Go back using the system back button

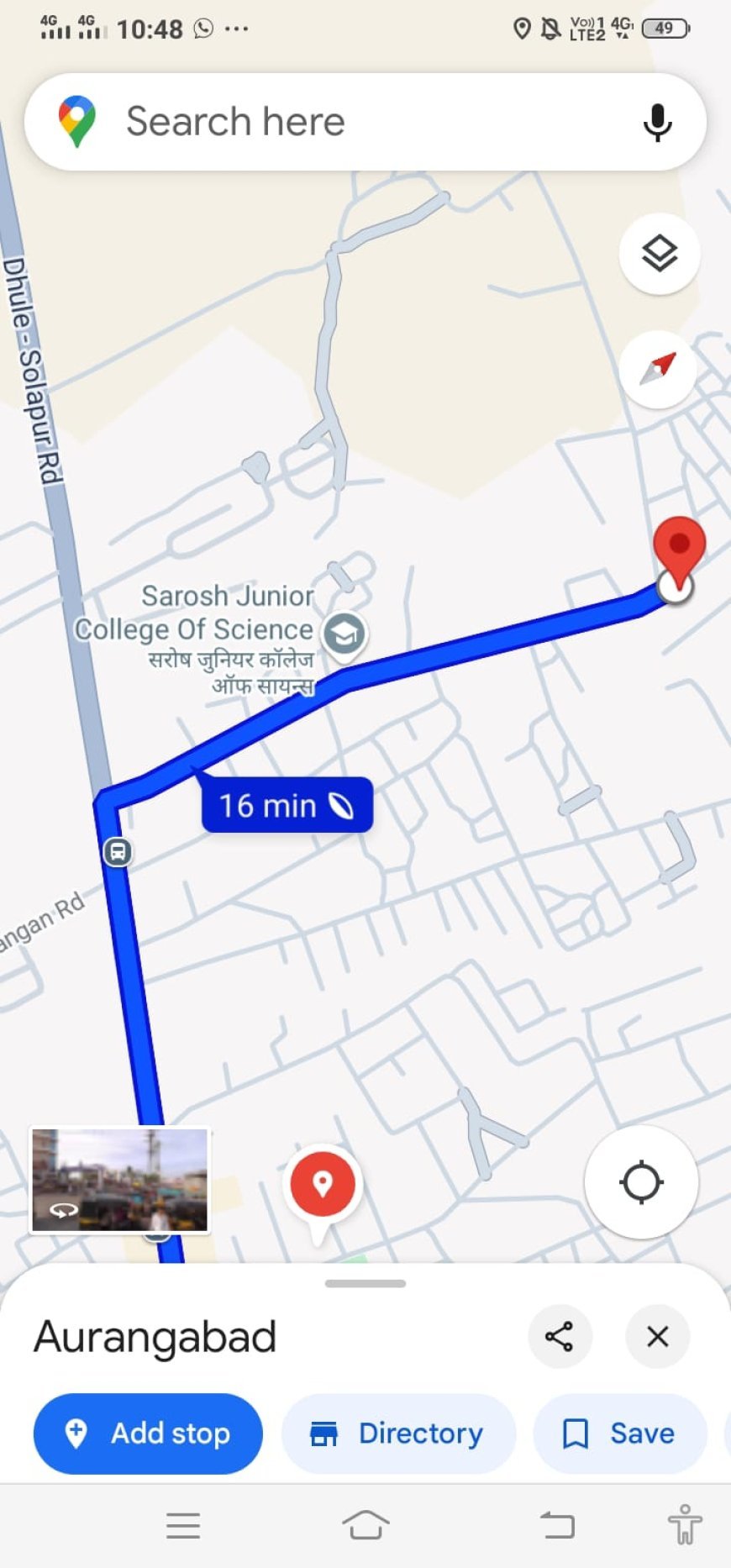[x=556, y=1524]
